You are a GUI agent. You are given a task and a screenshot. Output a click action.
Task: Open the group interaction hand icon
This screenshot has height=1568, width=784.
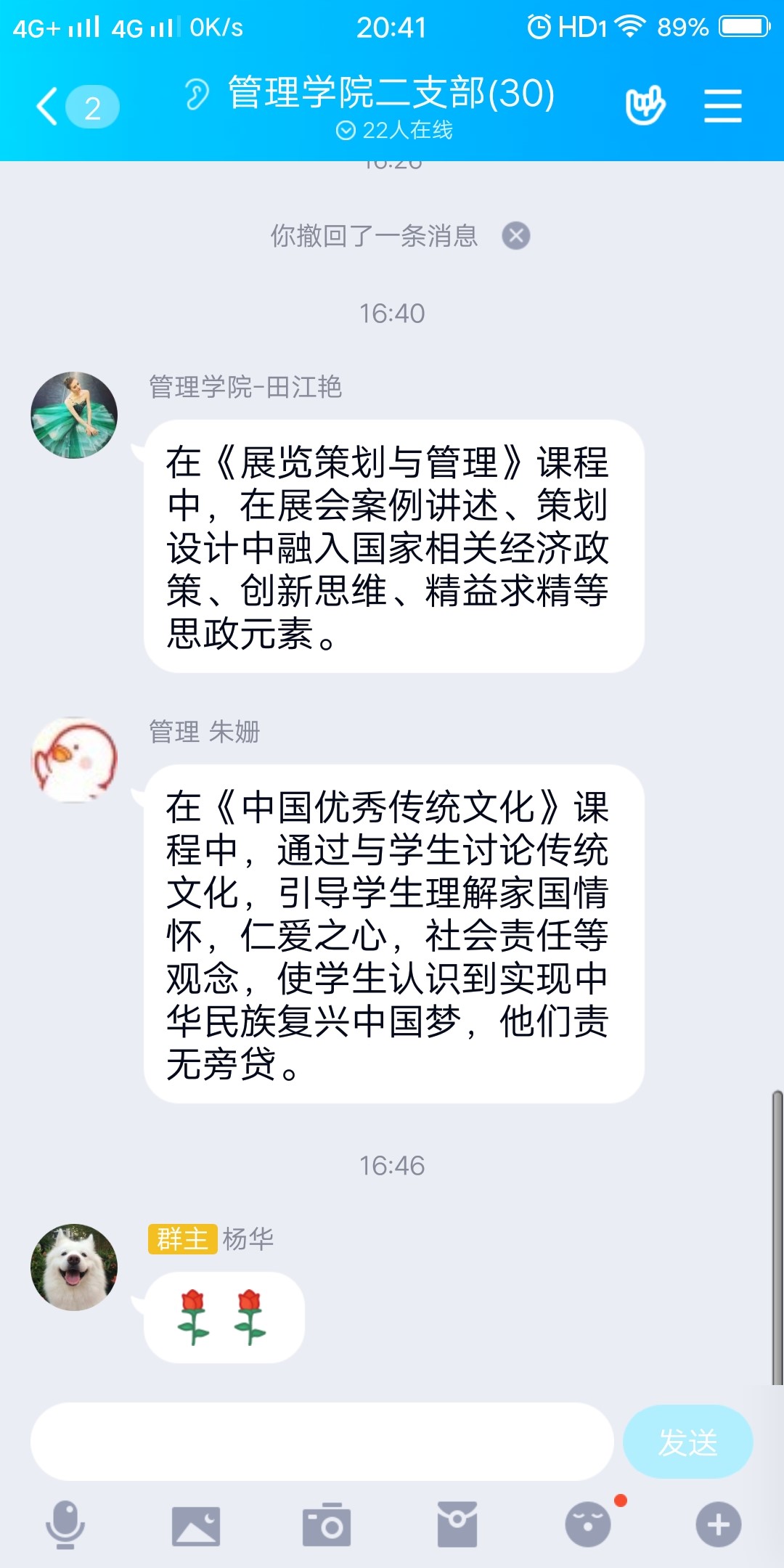pyautogui.click(x=645, y=106)
